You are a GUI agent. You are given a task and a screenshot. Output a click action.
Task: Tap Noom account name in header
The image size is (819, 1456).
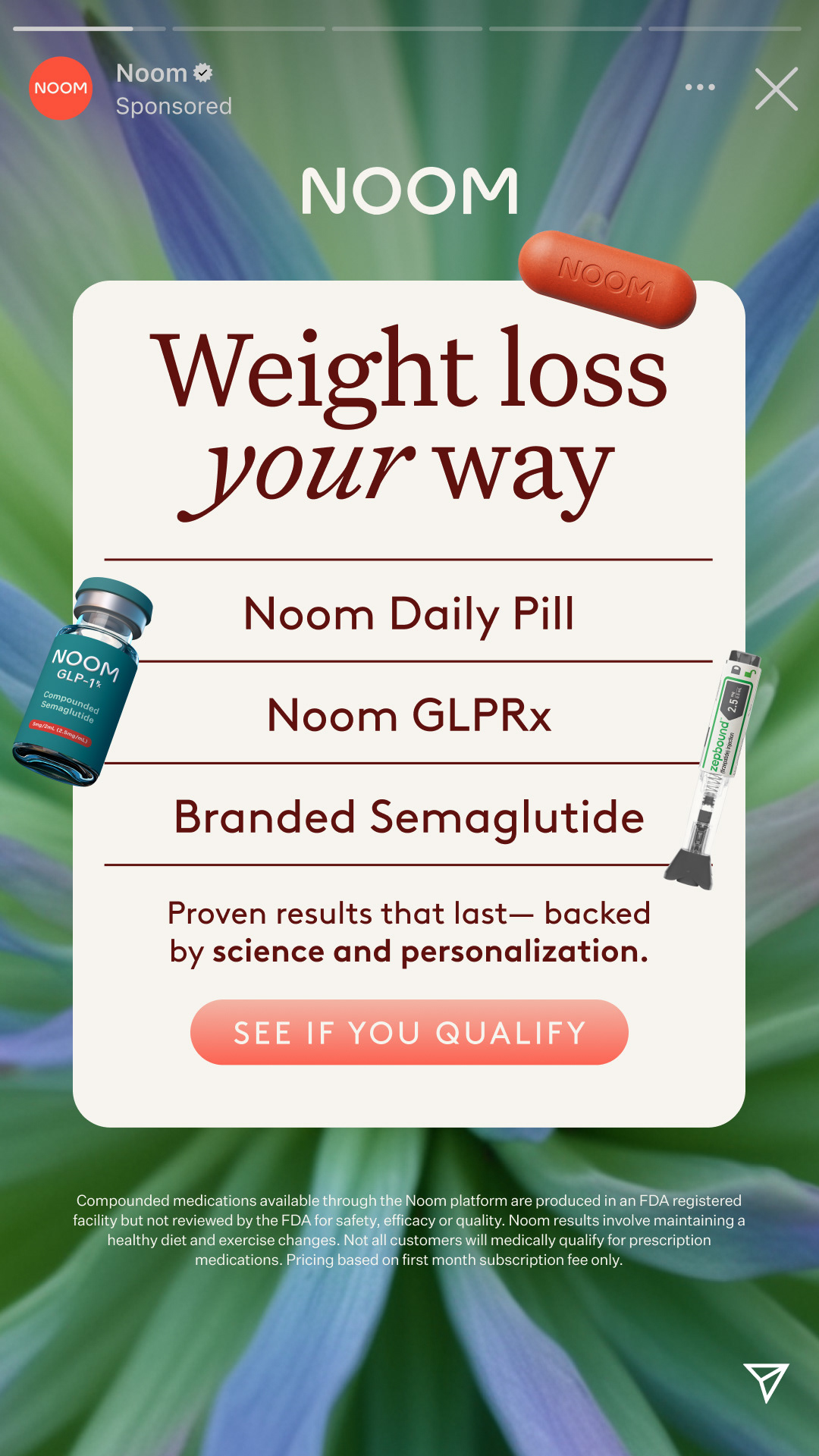(152, 73)
